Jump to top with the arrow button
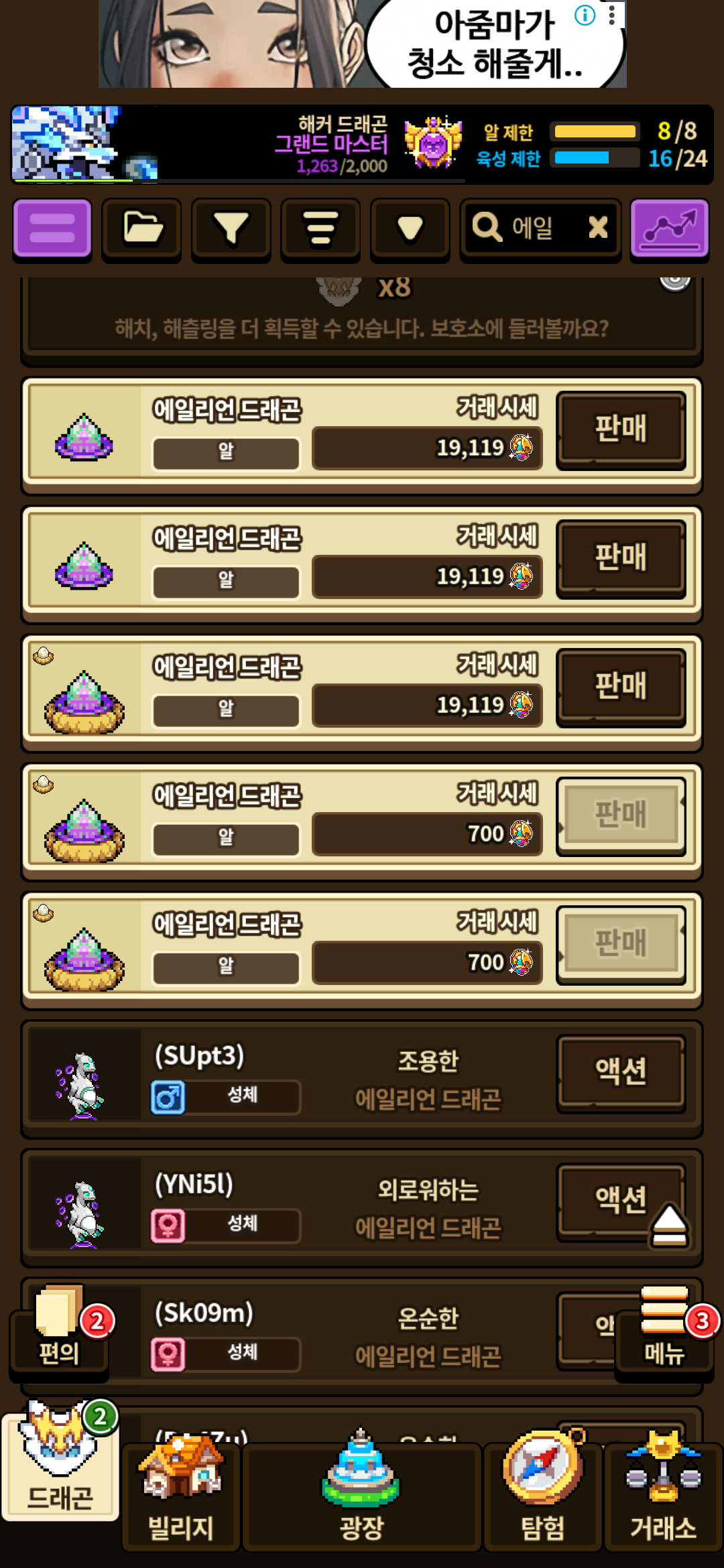The width and height of the screenshot is (724, 1568). click(669, 1226)
